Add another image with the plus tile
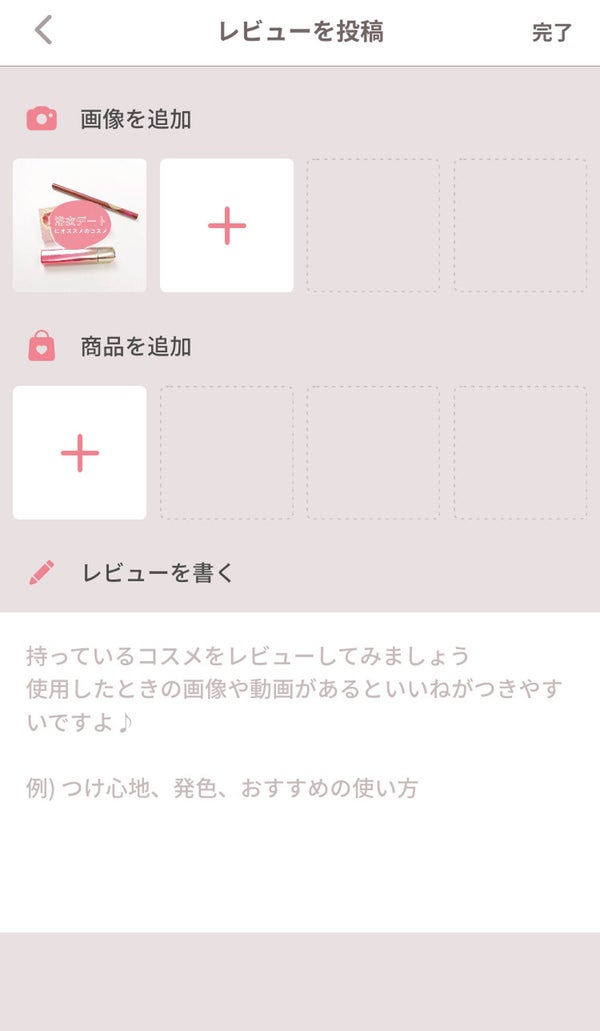This screenshot has width=600, height=1031. [x=227, y=226]
